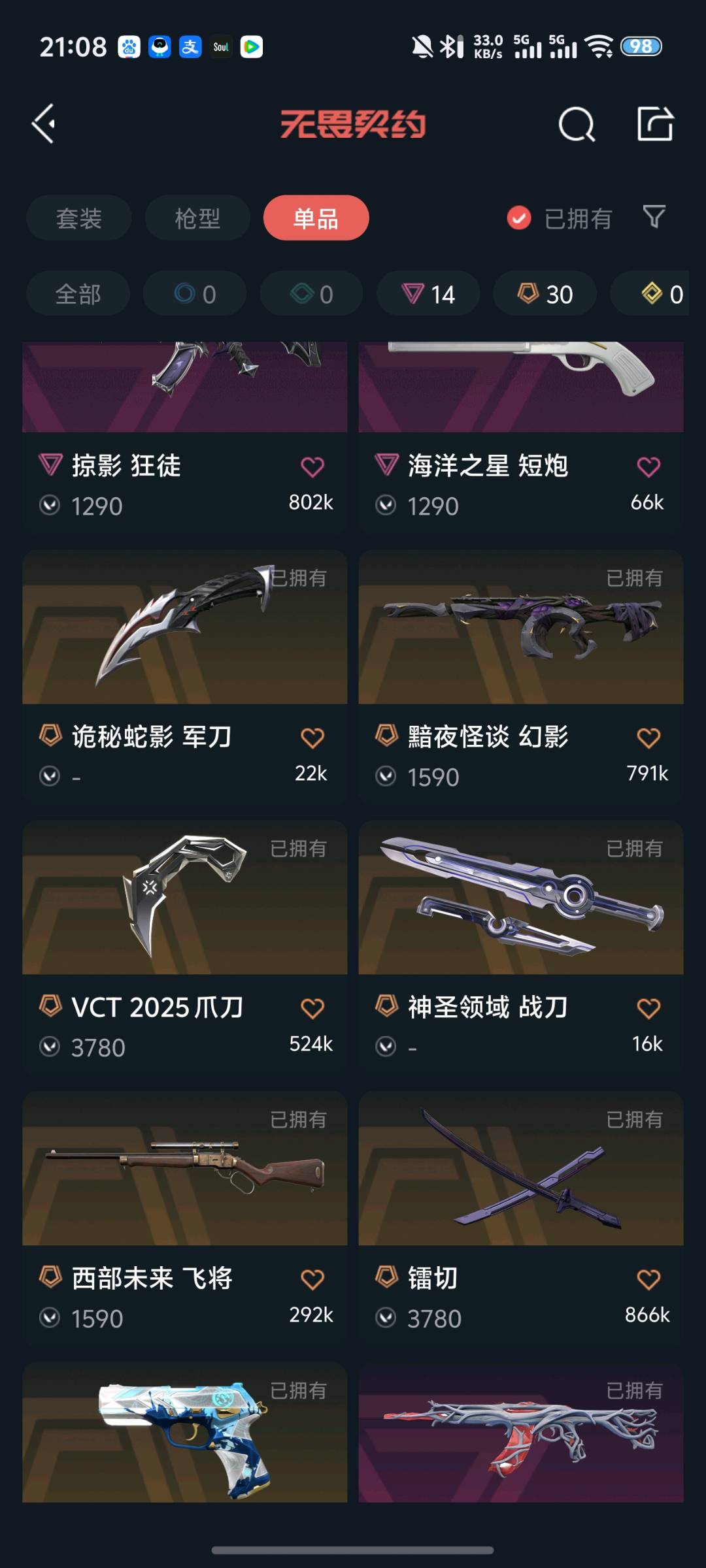Tap the heart on VCT 2025 爪刀

[312, 1009]
